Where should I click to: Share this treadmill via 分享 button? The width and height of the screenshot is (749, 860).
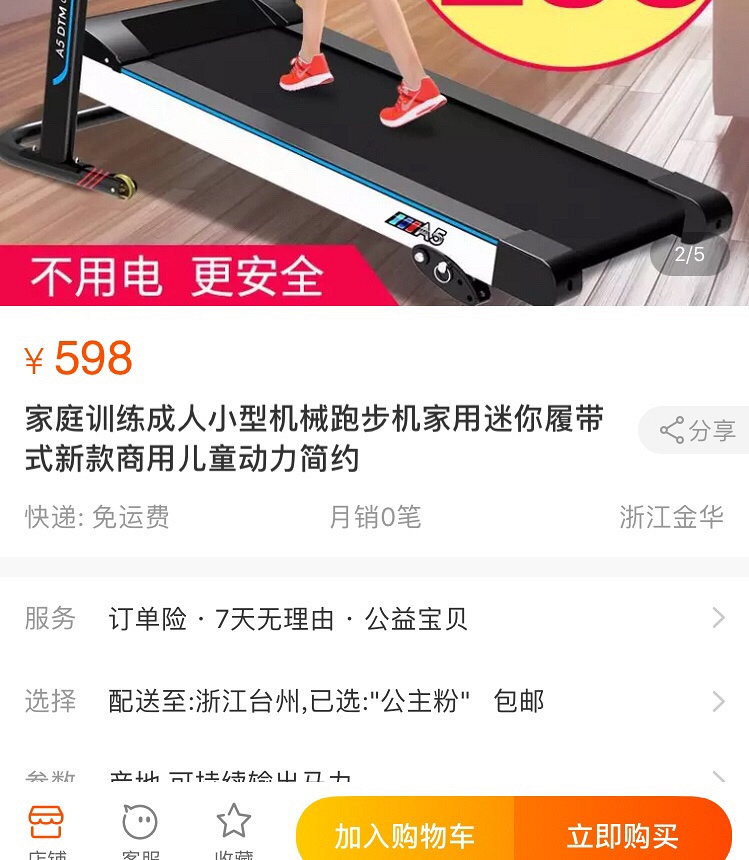point(697,431)
